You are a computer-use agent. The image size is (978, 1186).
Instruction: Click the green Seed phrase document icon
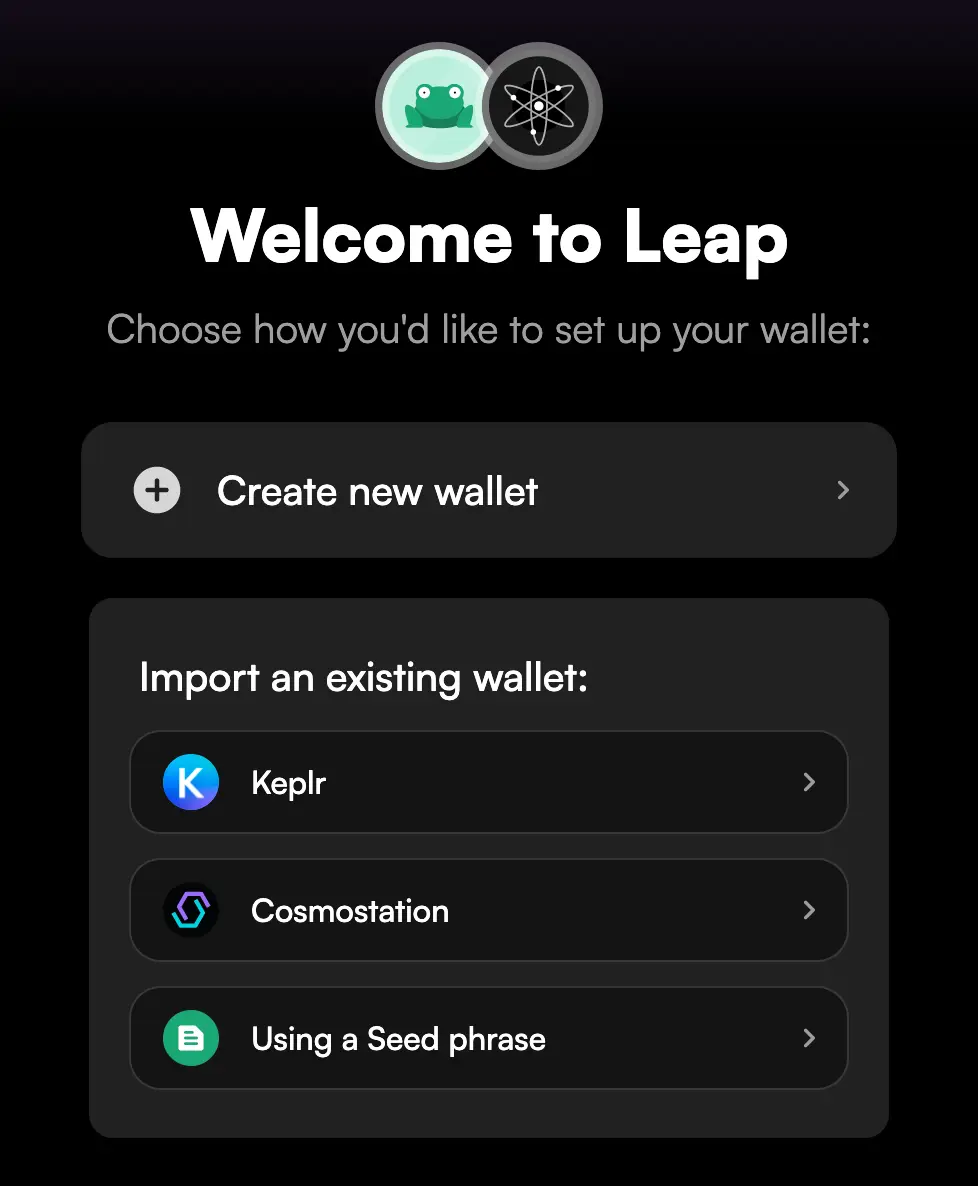coord(191,1038)
